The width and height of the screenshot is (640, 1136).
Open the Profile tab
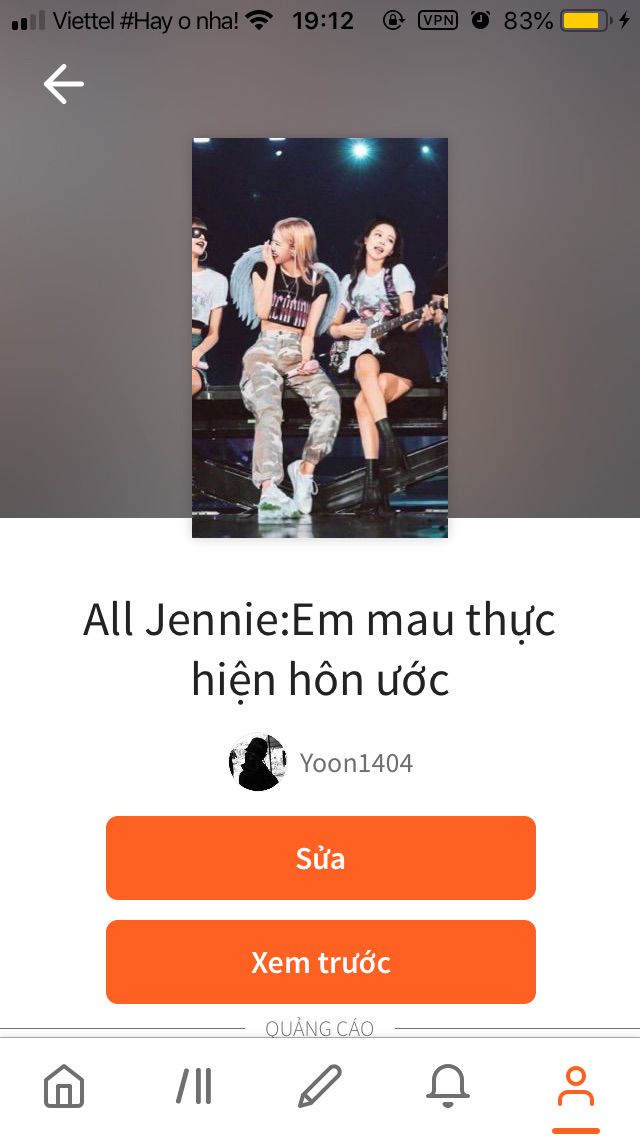pos(575,1086)
